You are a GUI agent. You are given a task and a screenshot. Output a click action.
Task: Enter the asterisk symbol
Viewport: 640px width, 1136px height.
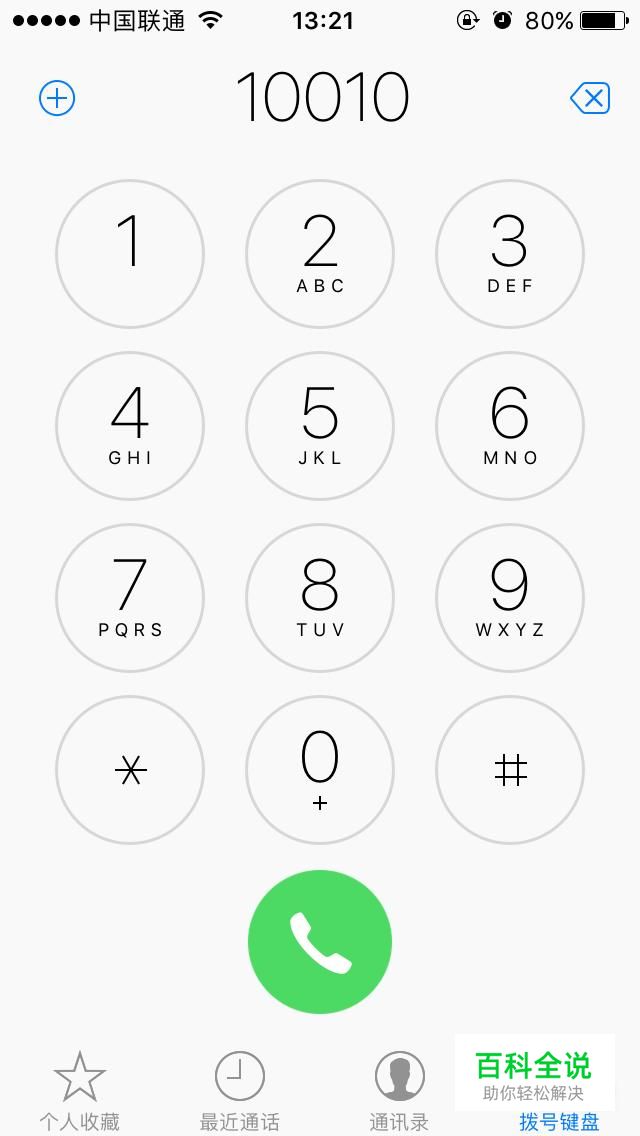click(x=130, y=769)
